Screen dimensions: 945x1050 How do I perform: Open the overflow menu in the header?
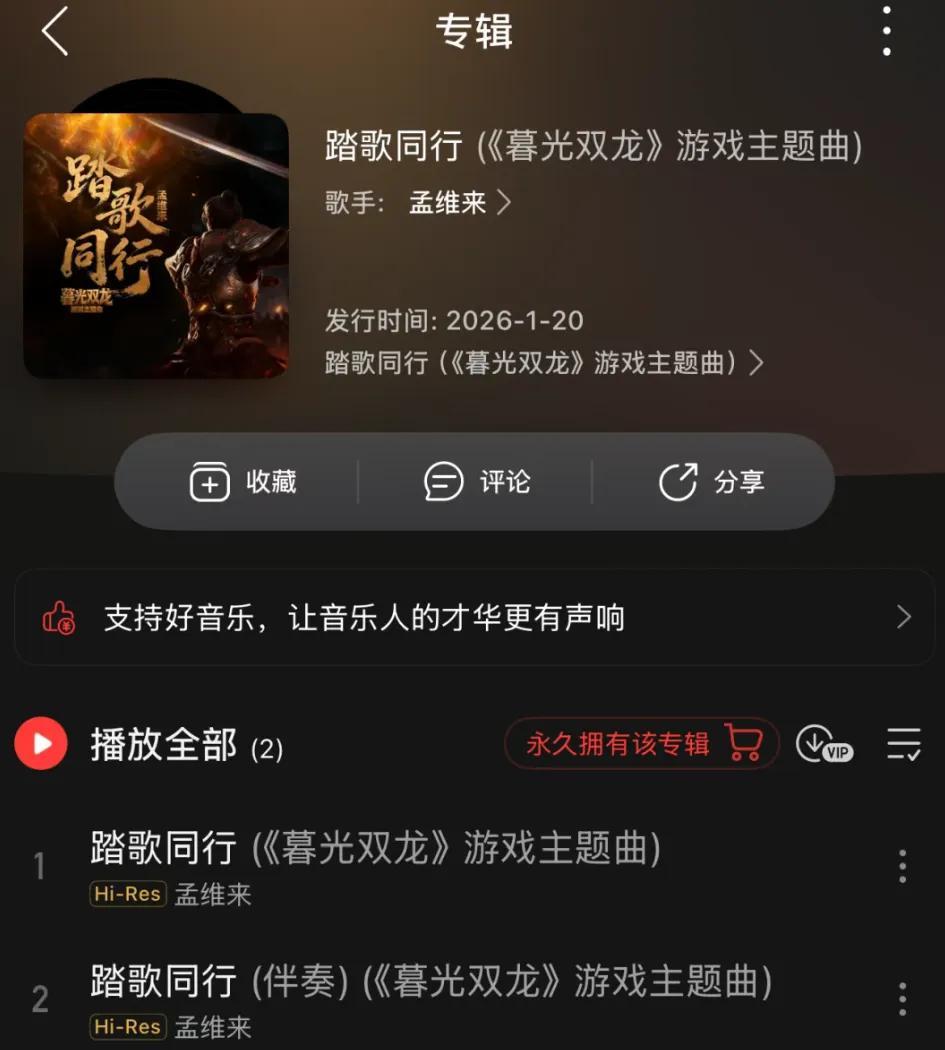point(886,32)
